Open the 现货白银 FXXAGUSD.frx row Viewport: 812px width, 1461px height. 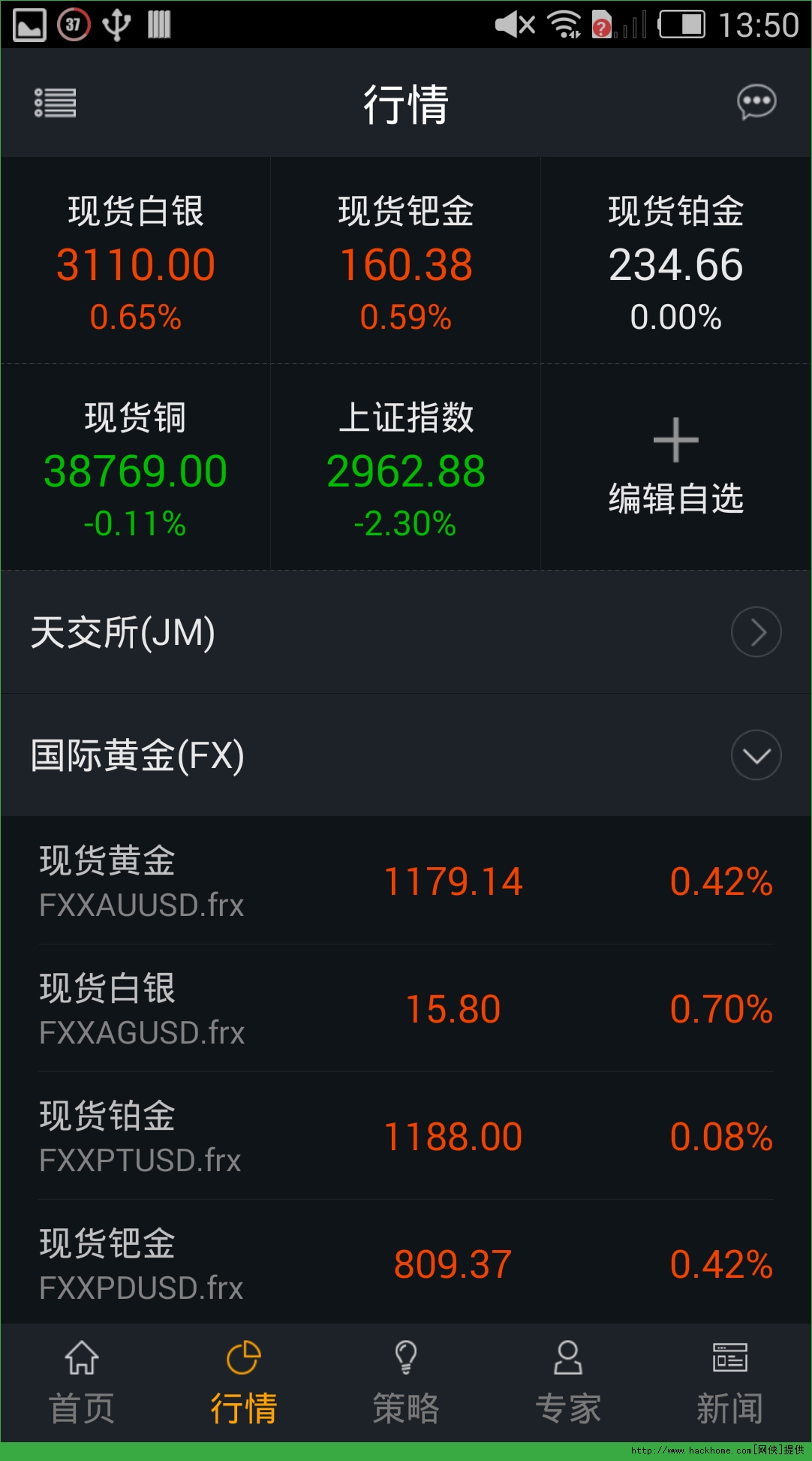[x=406, y=1009]
